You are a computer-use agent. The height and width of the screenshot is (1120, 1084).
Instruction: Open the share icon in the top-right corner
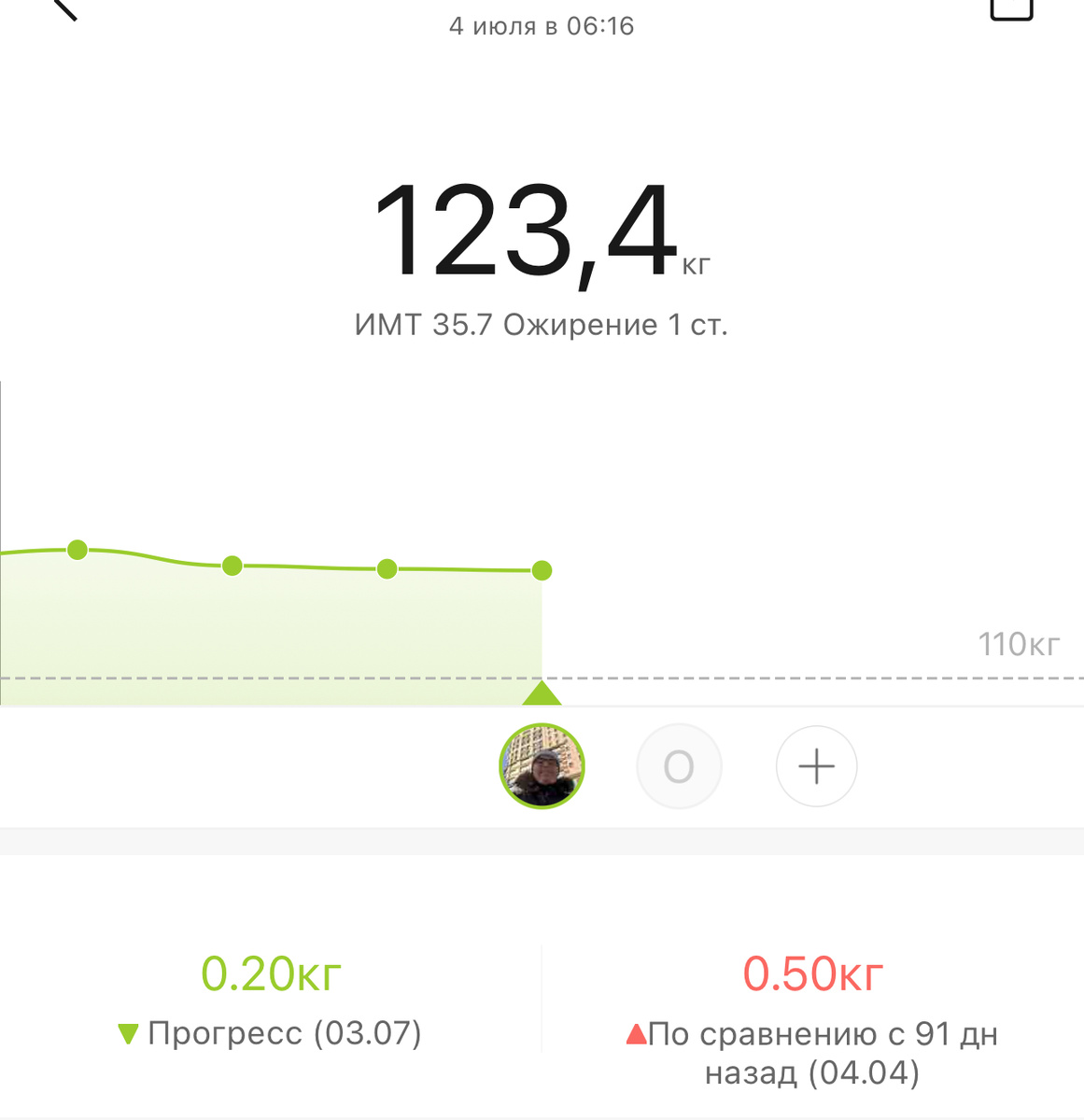tap(1010, 9)
